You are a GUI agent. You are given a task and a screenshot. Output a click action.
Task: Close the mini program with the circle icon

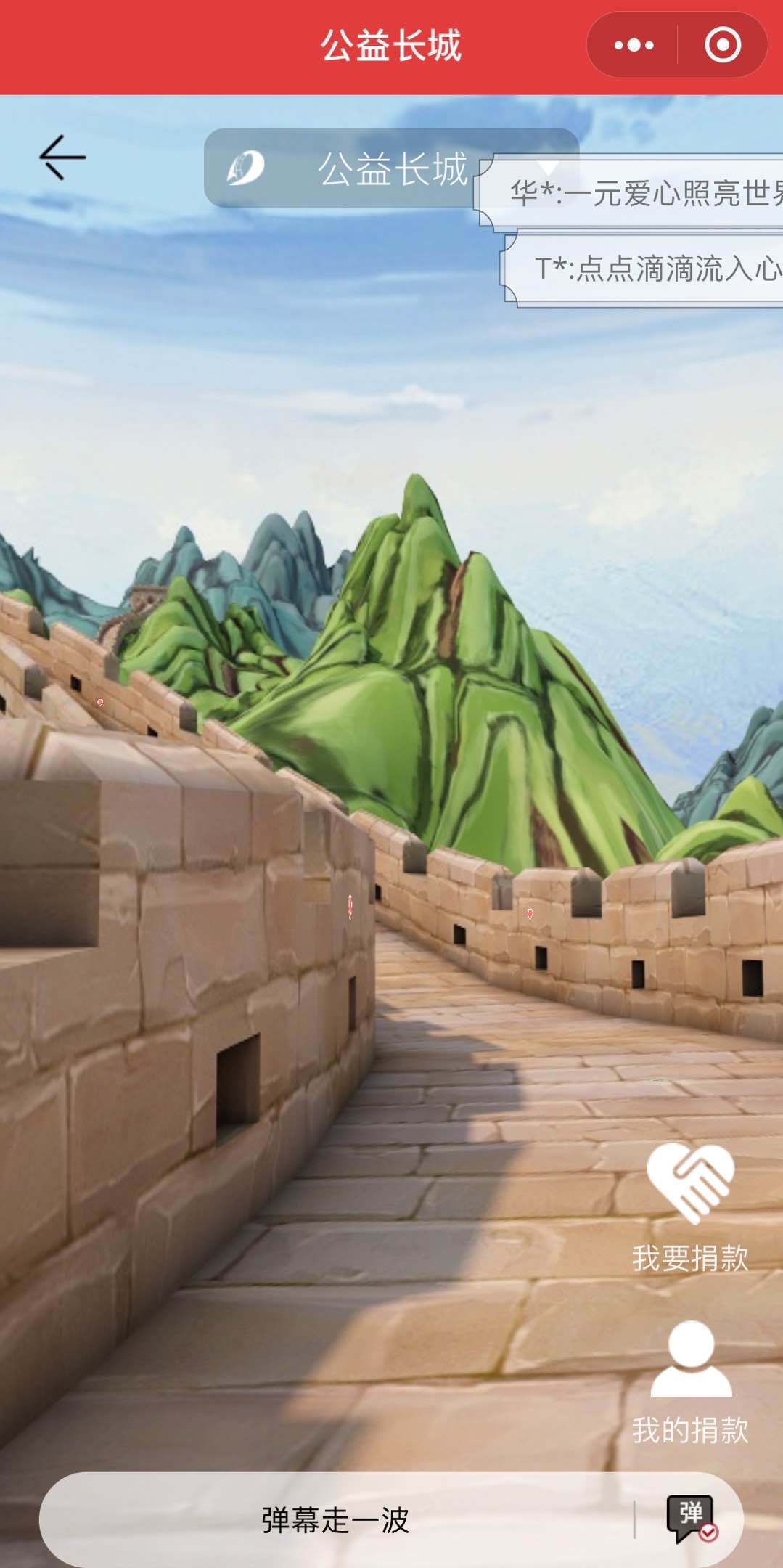pos(723,46)
